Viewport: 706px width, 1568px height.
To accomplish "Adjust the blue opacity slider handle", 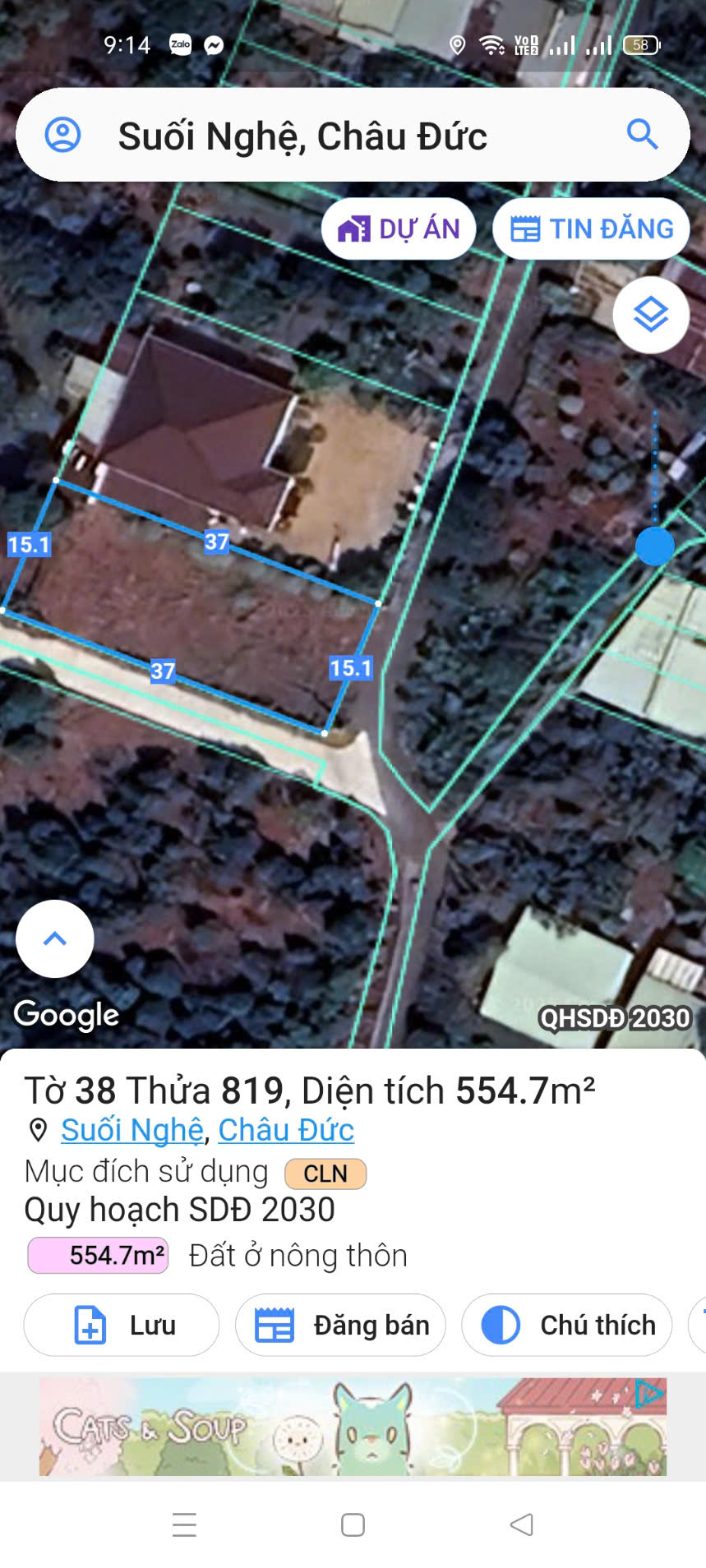I will tap(655, 546).
